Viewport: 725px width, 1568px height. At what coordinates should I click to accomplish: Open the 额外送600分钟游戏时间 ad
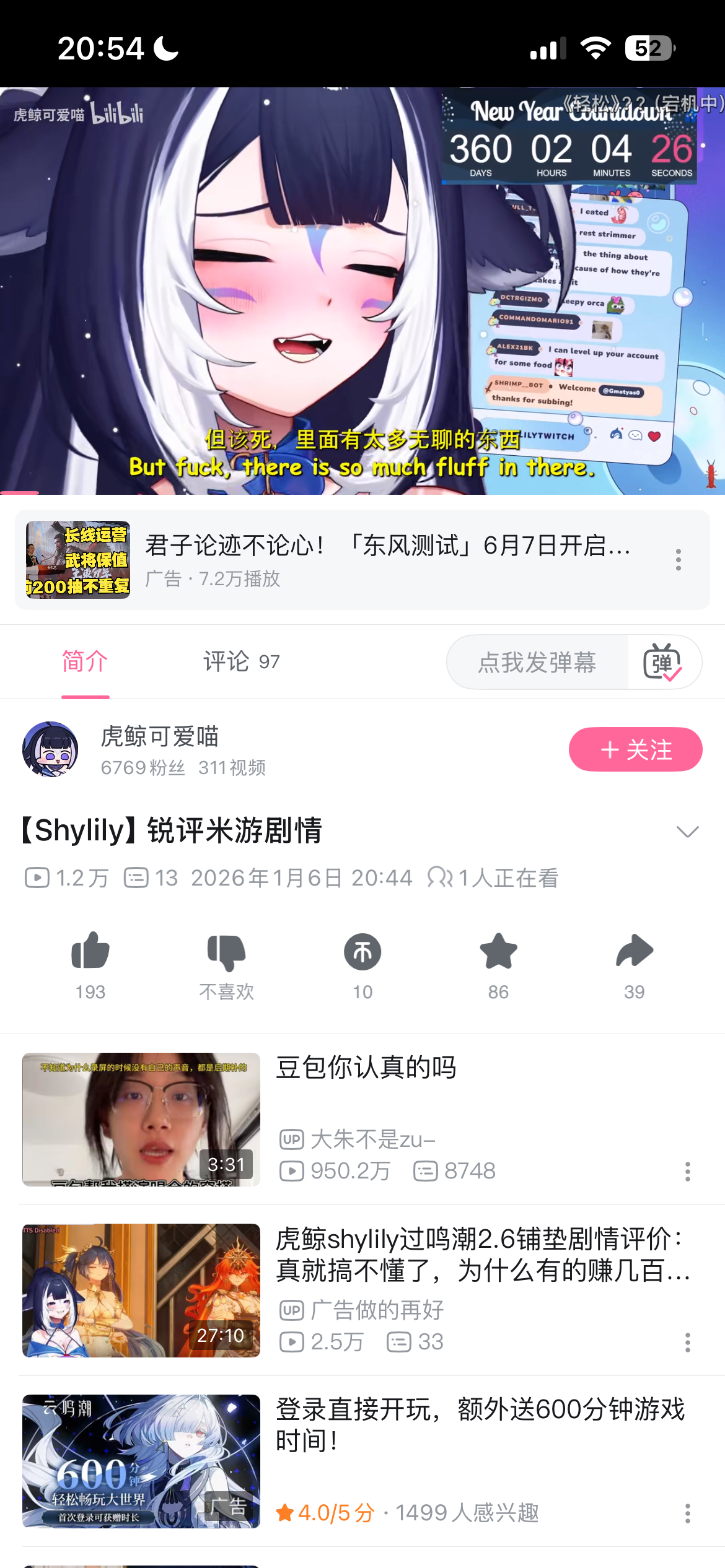pos(480,1424)
